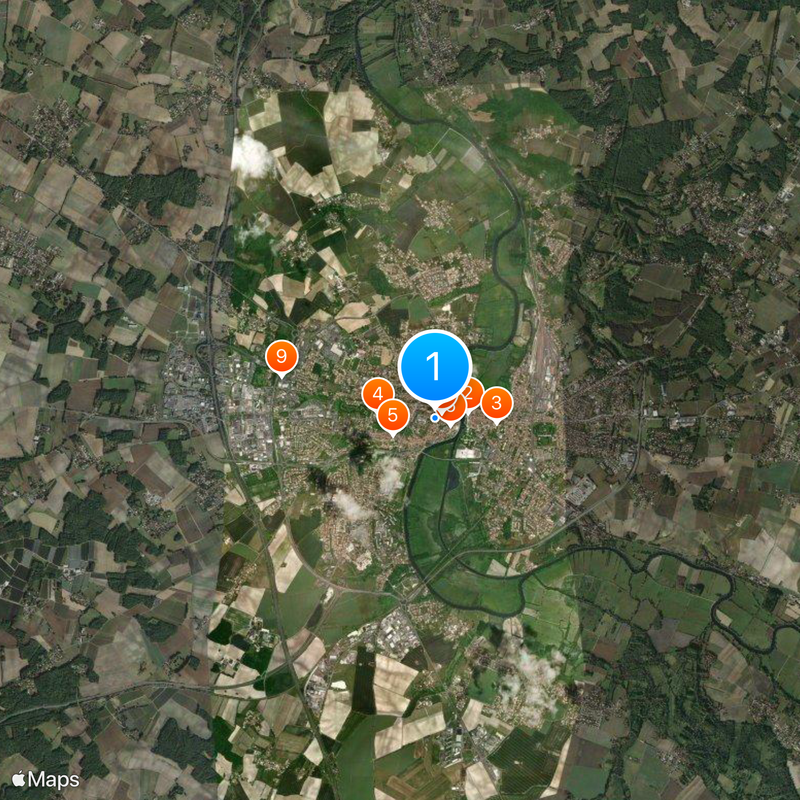Viewport: 800px width, 800px height.
Task: Open map pin number 9
Action: pyautogui.click(x=282, y=357)
